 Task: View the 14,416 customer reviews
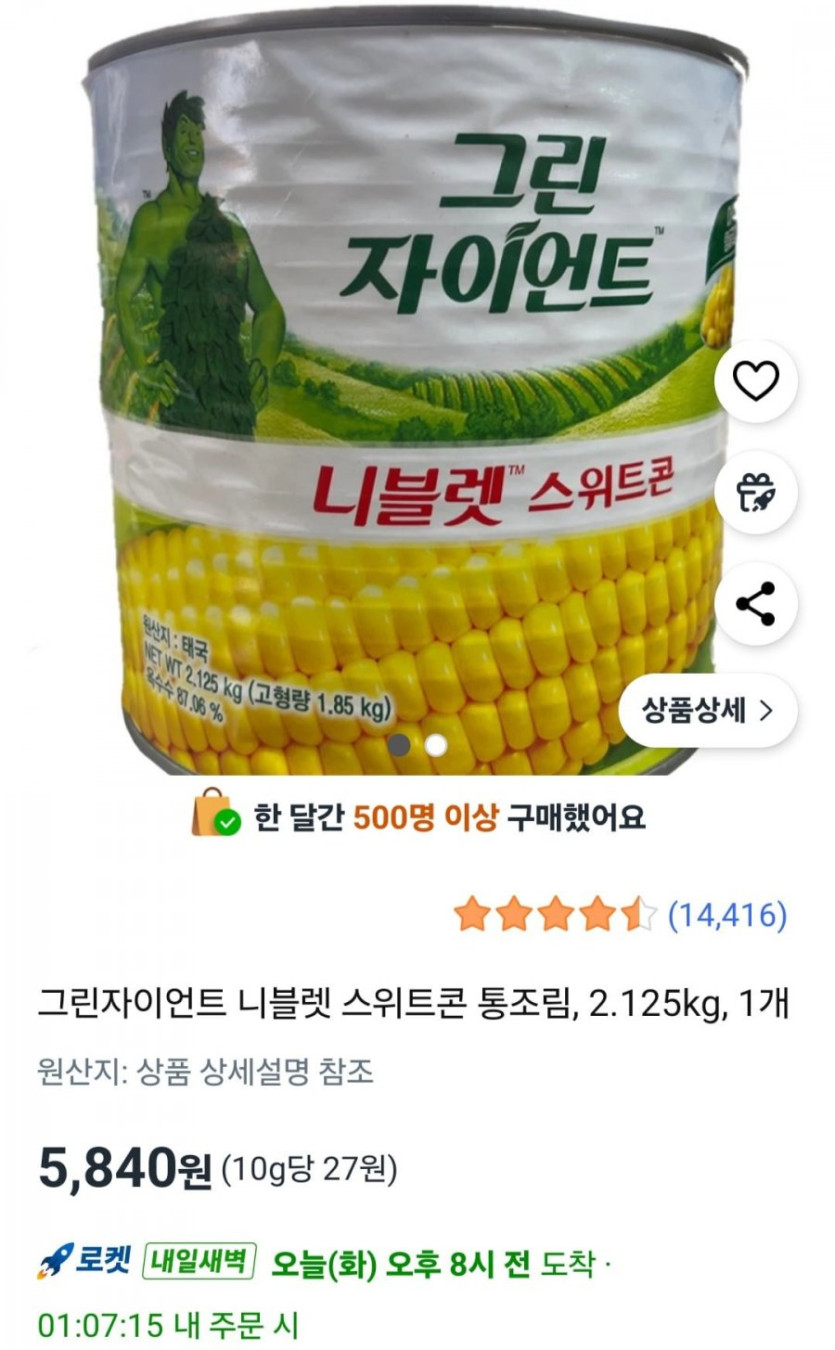coord(727,914)
